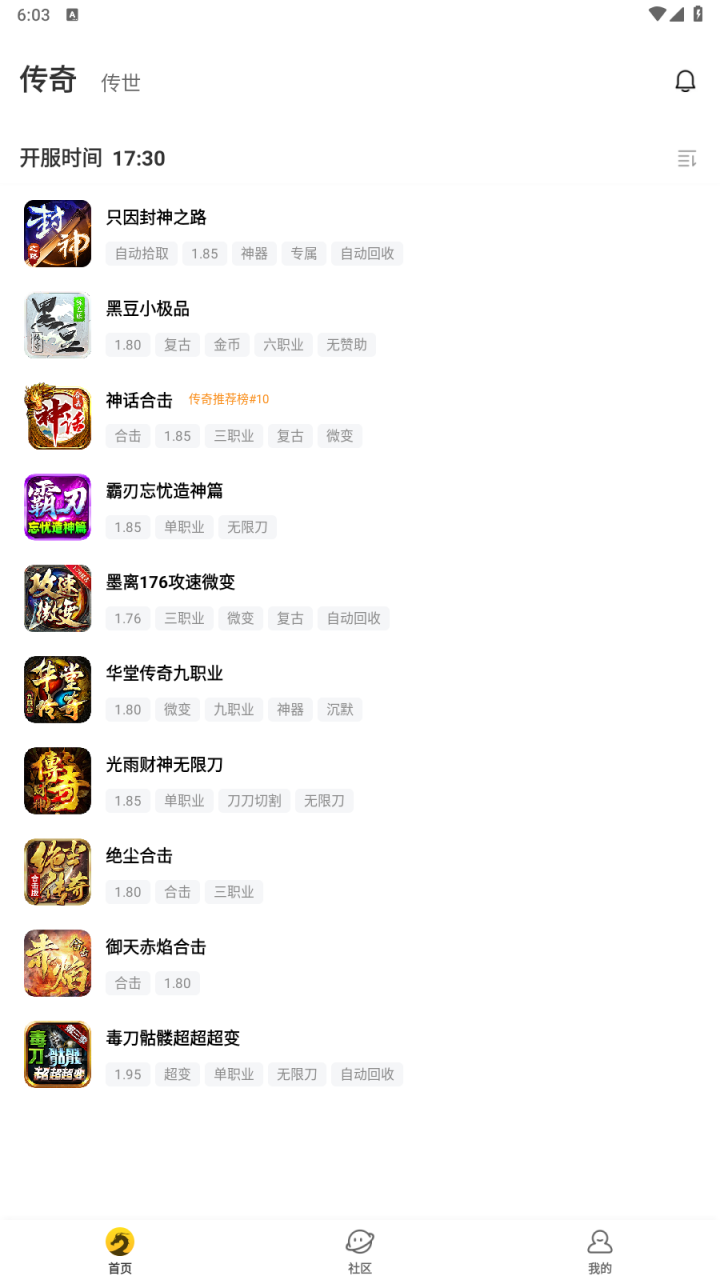Switch to the 传世 tab
The height and width of the screenshot is (1280, 720).
121,84
